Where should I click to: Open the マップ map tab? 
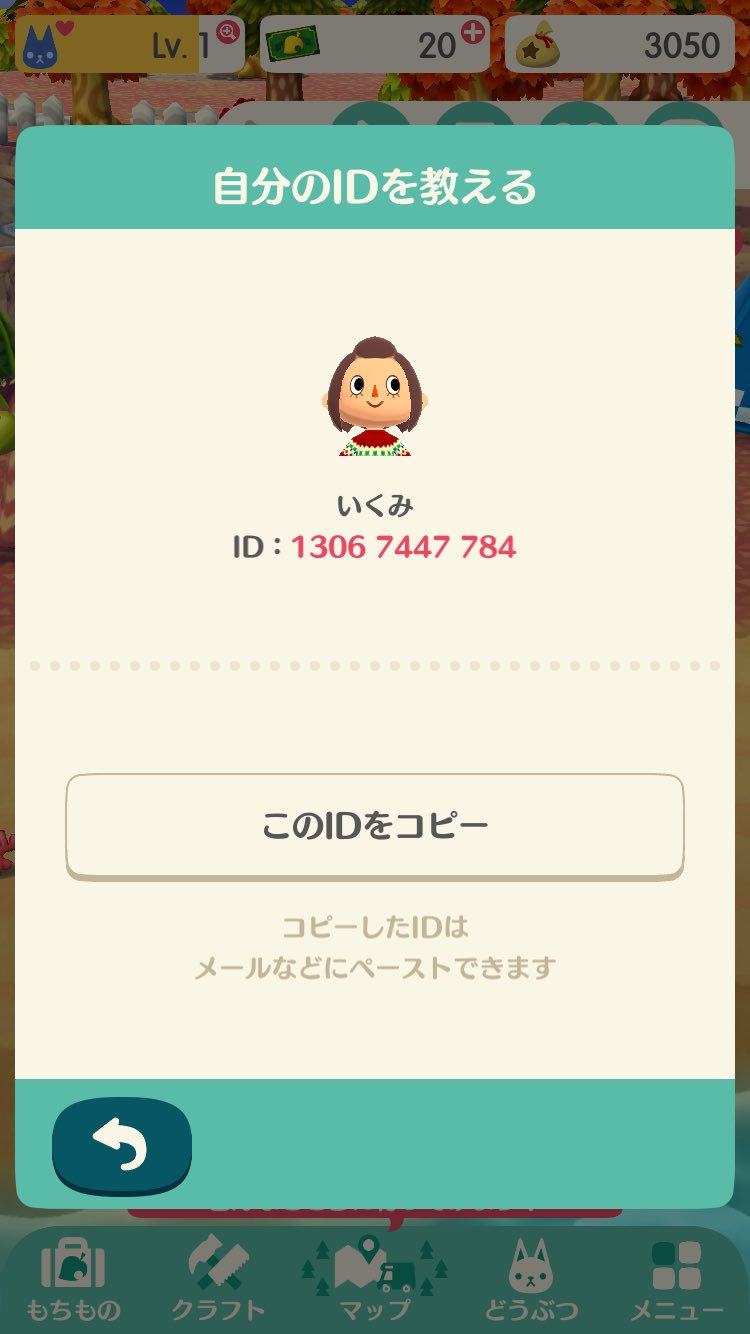tap(373, 1281)
